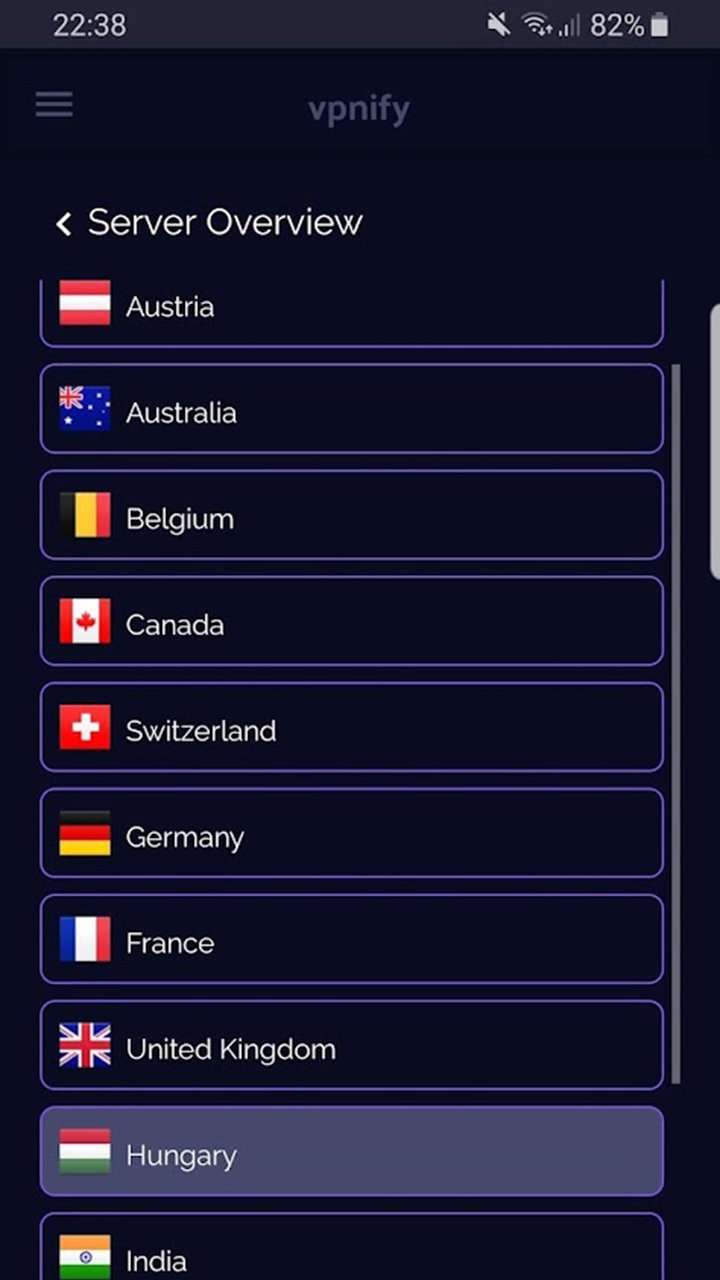The image size is (720, 1280).
Task: Connect to the Canada server
Action: (350, 621)
